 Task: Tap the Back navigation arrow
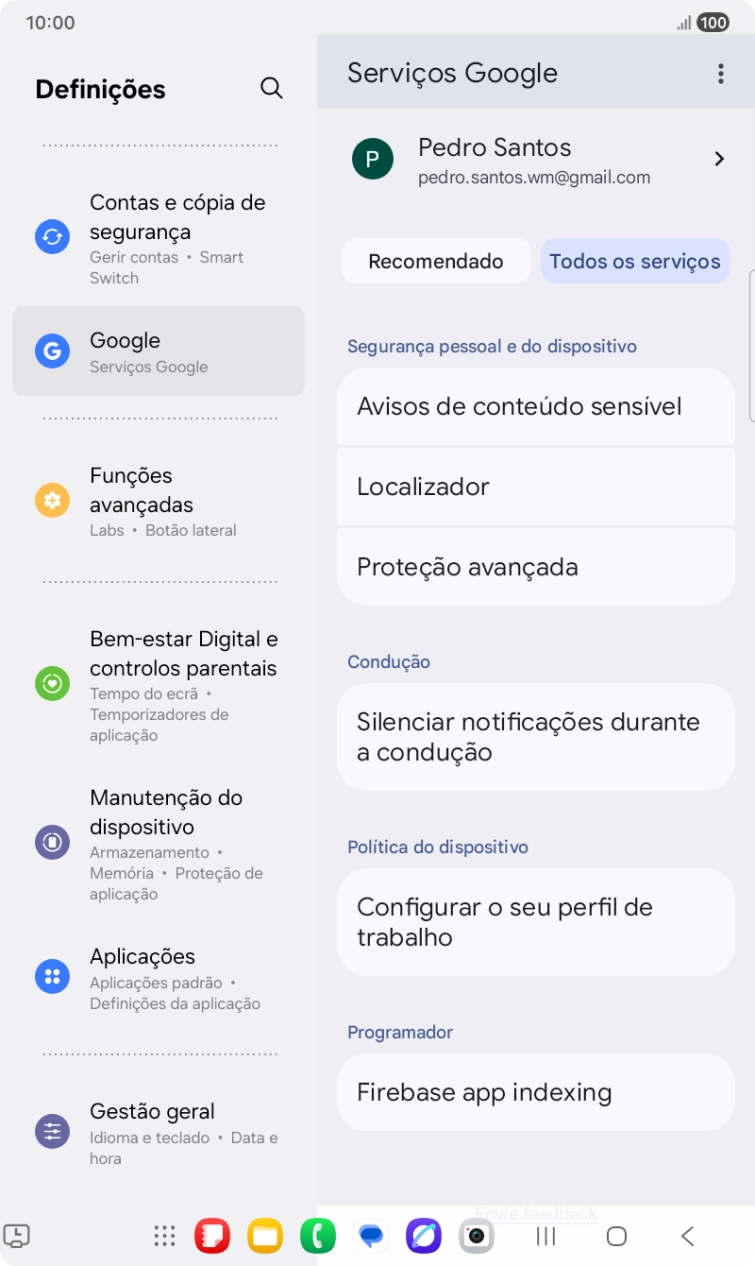[x=690, y=1237]
